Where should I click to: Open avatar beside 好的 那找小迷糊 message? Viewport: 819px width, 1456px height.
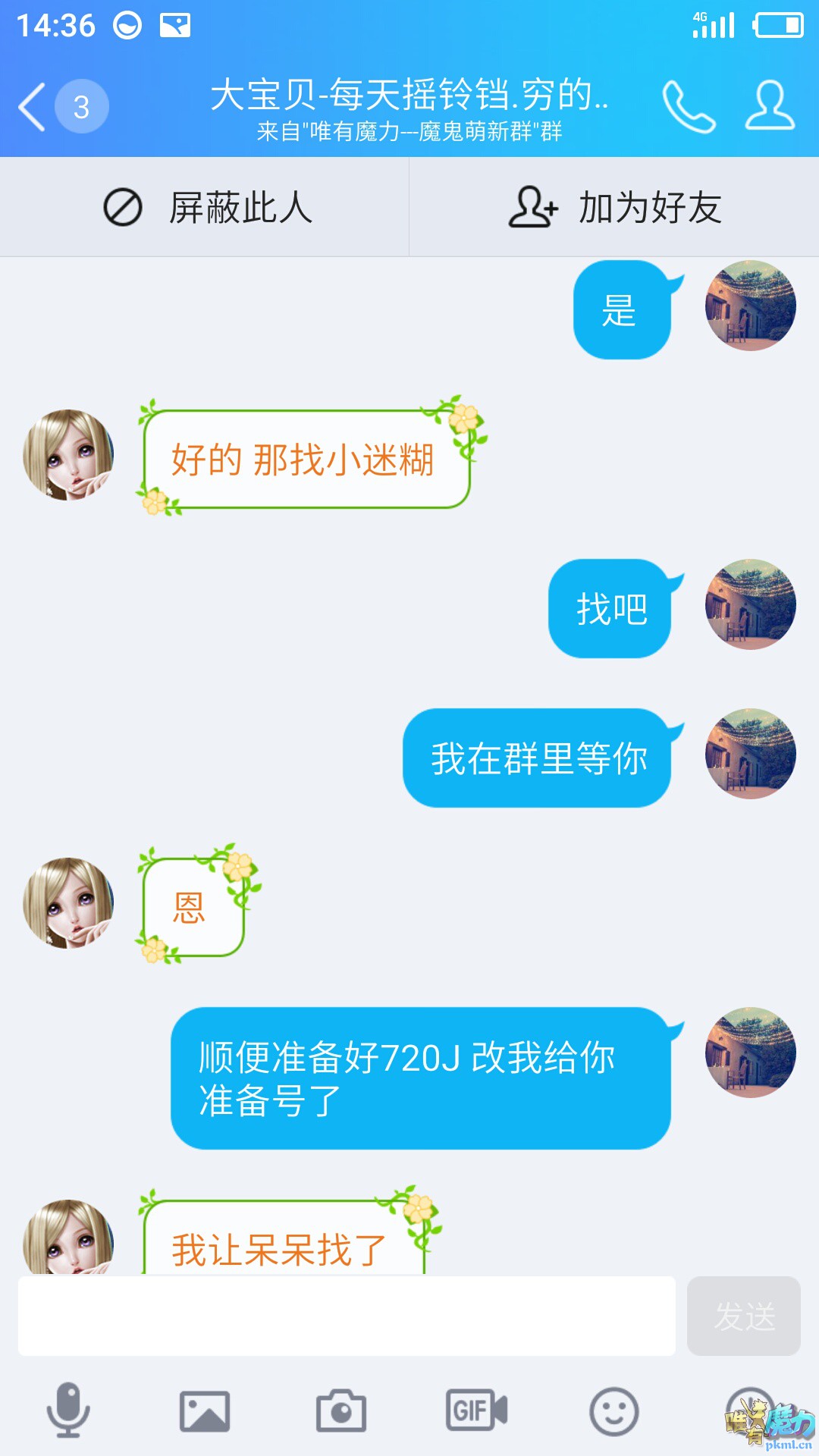68,455
